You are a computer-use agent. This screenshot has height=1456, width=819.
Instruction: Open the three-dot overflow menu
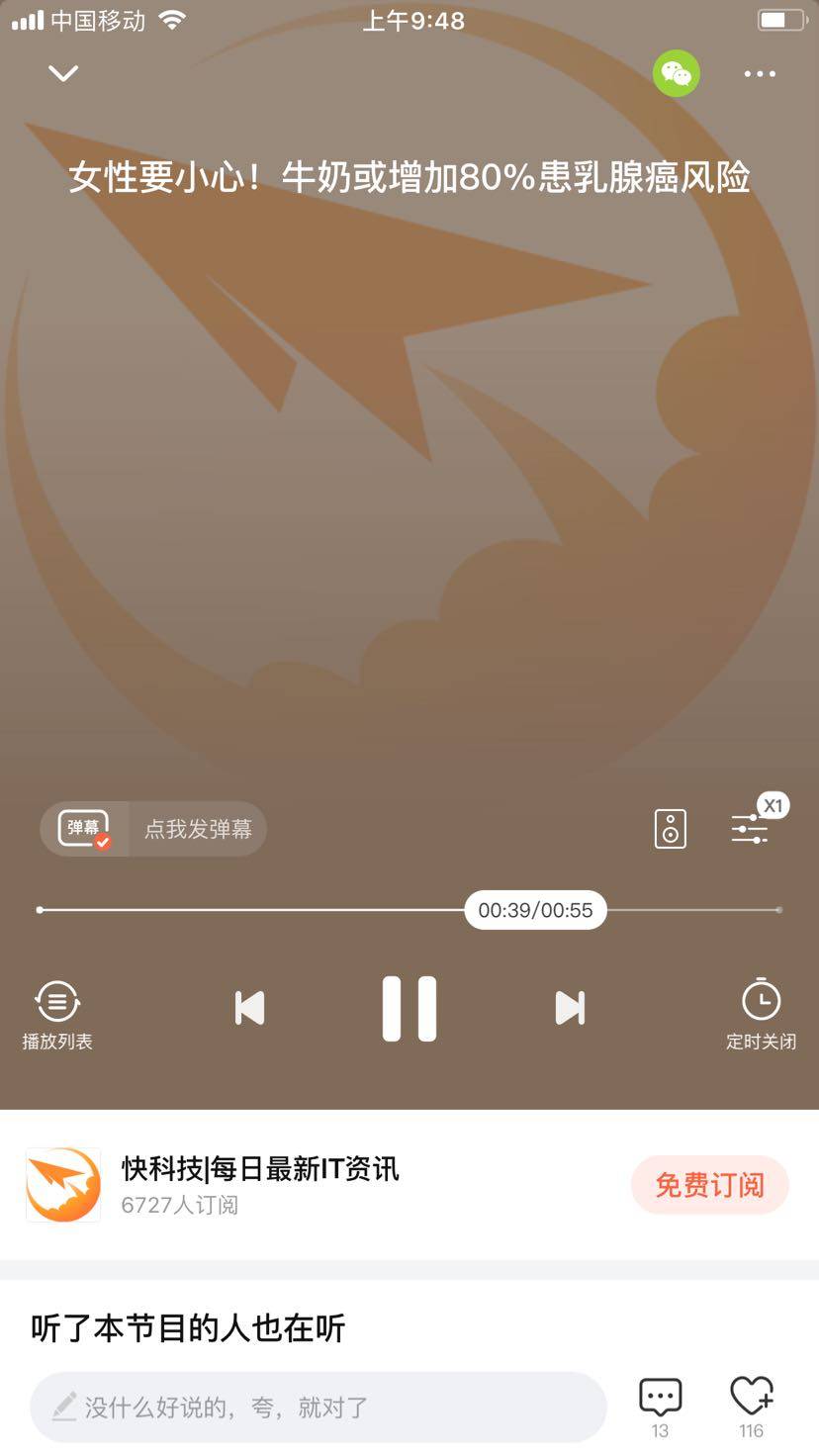coord(760,74)
